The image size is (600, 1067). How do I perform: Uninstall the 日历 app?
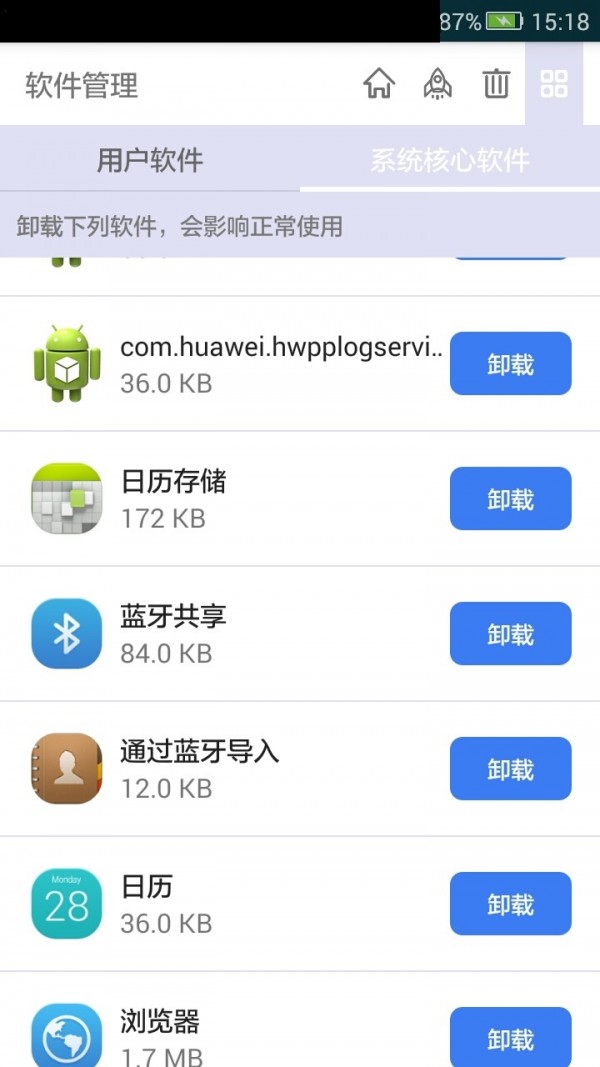click(x=510, y=904)
